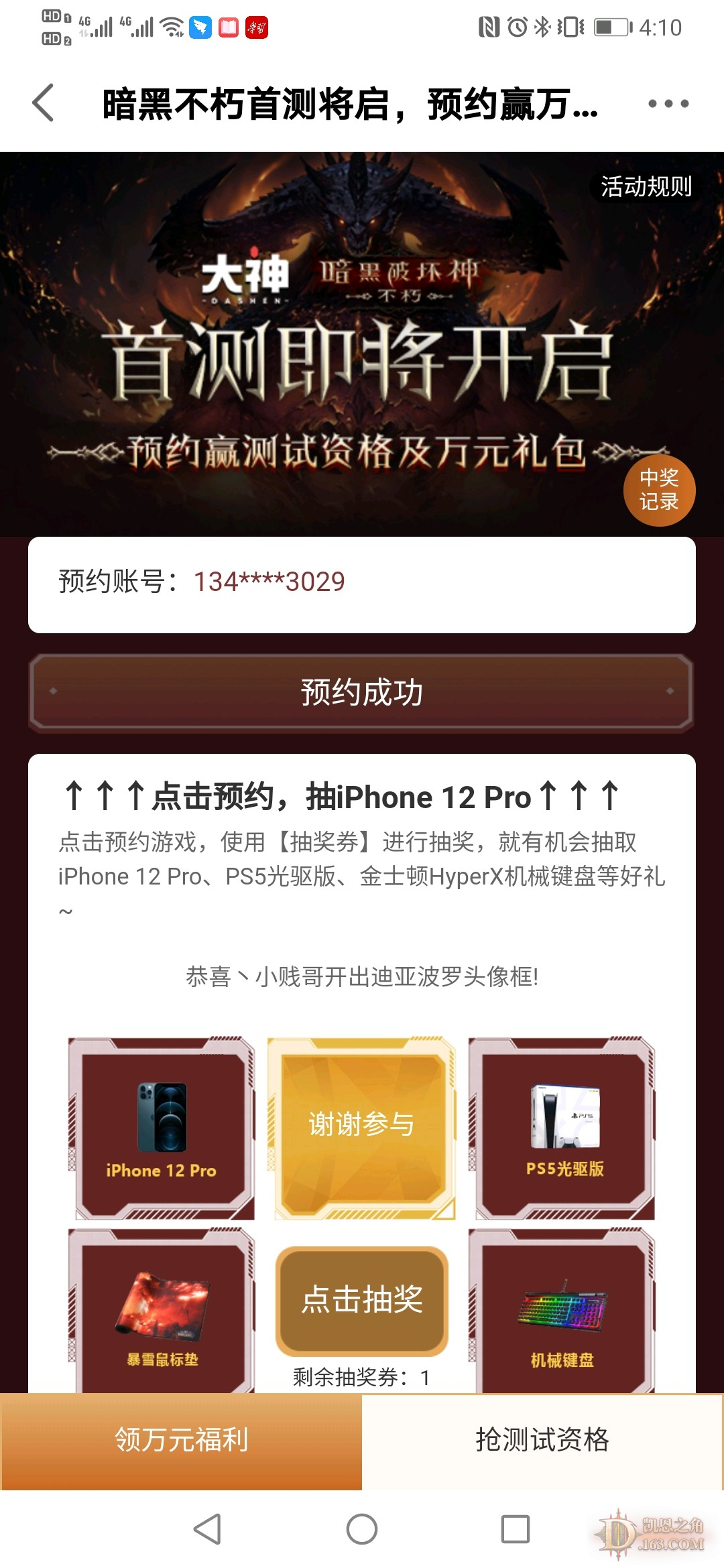This screenshot has height=1568, width=724.
Task: Switch to the 领万元福利 tab
Action: pos(181,1440)
